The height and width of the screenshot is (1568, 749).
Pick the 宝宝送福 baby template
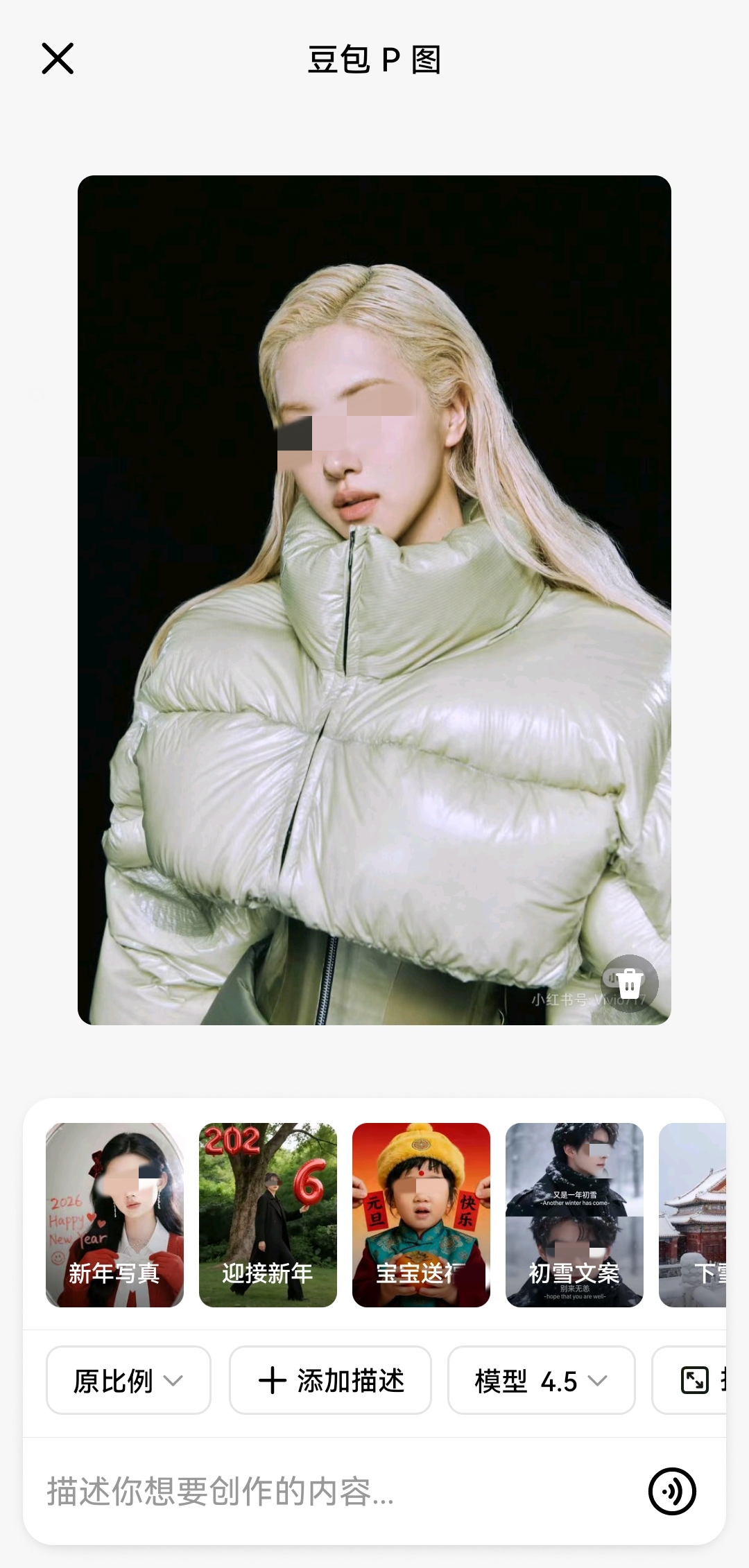421,1214
